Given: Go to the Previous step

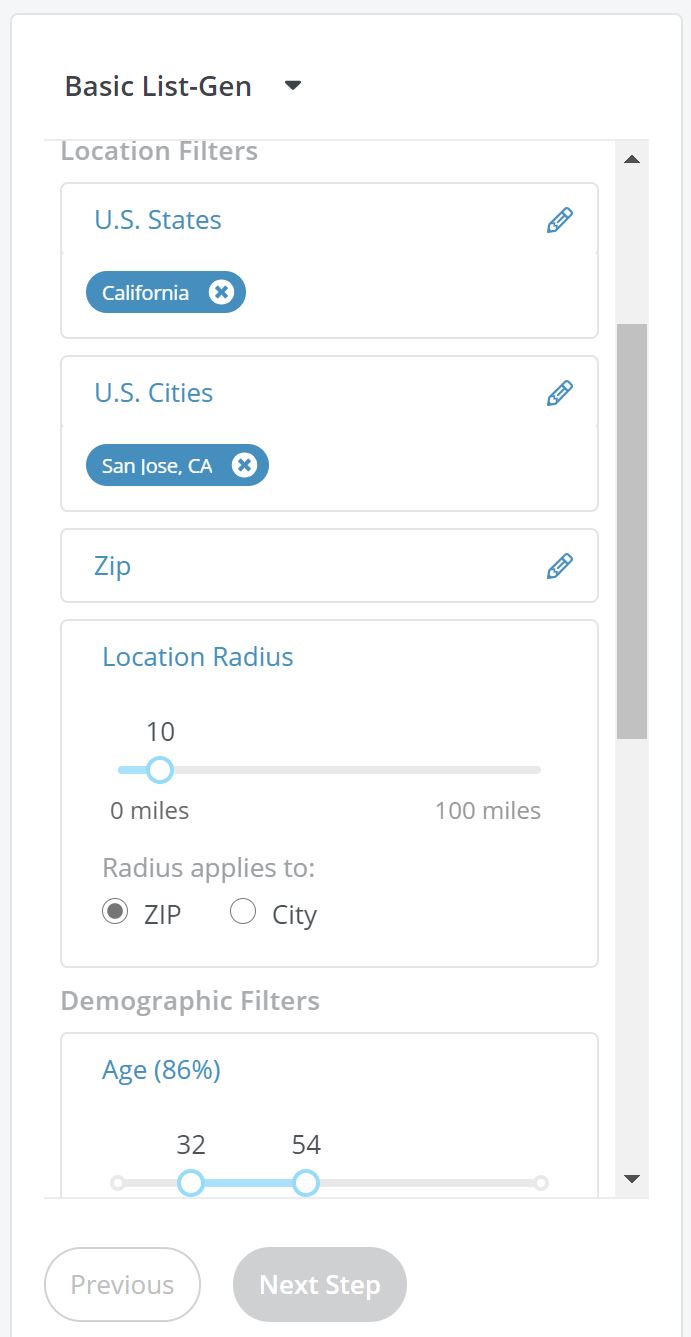Looking at the screenshot, I should click(122, 1285).
